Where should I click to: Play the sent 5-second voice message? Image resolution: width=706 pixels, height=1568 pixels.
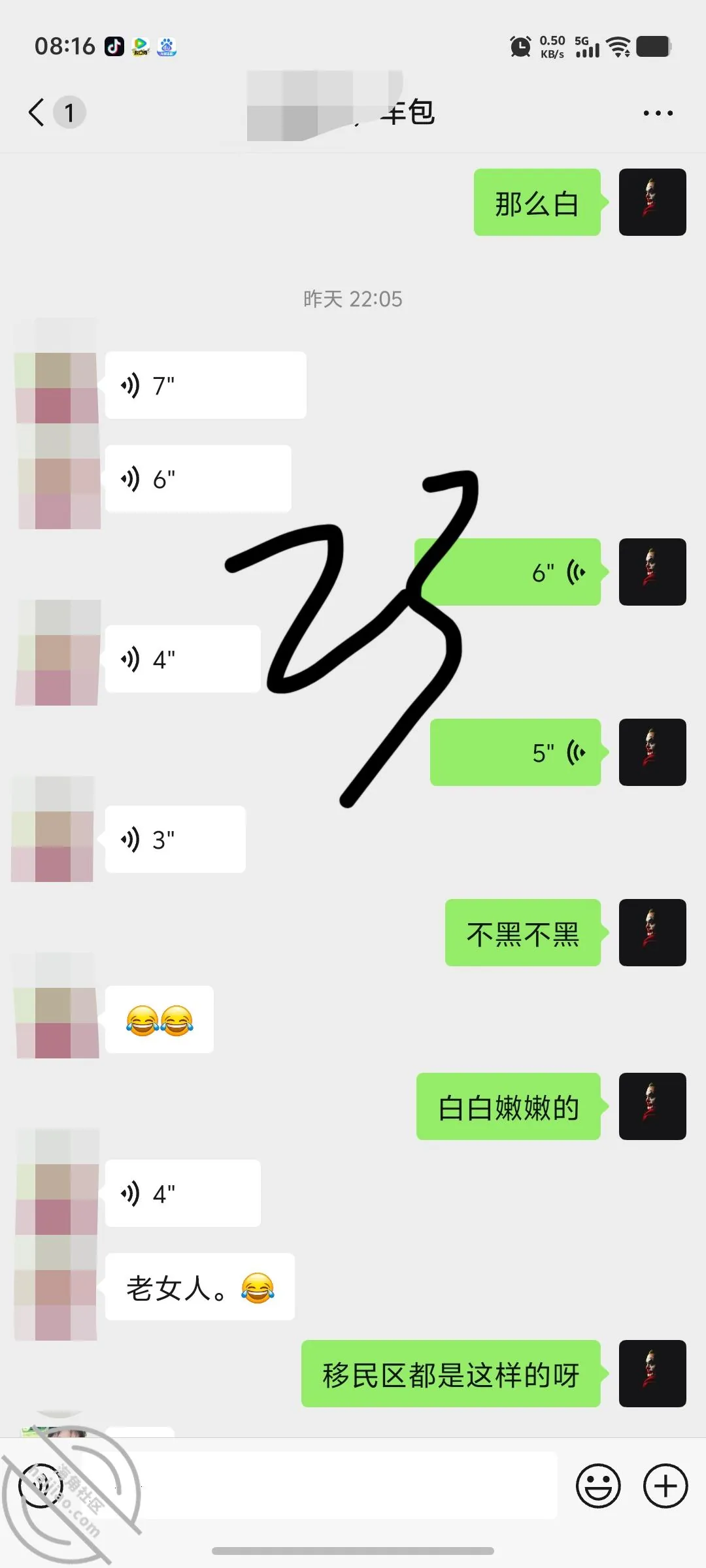(515, 752)
